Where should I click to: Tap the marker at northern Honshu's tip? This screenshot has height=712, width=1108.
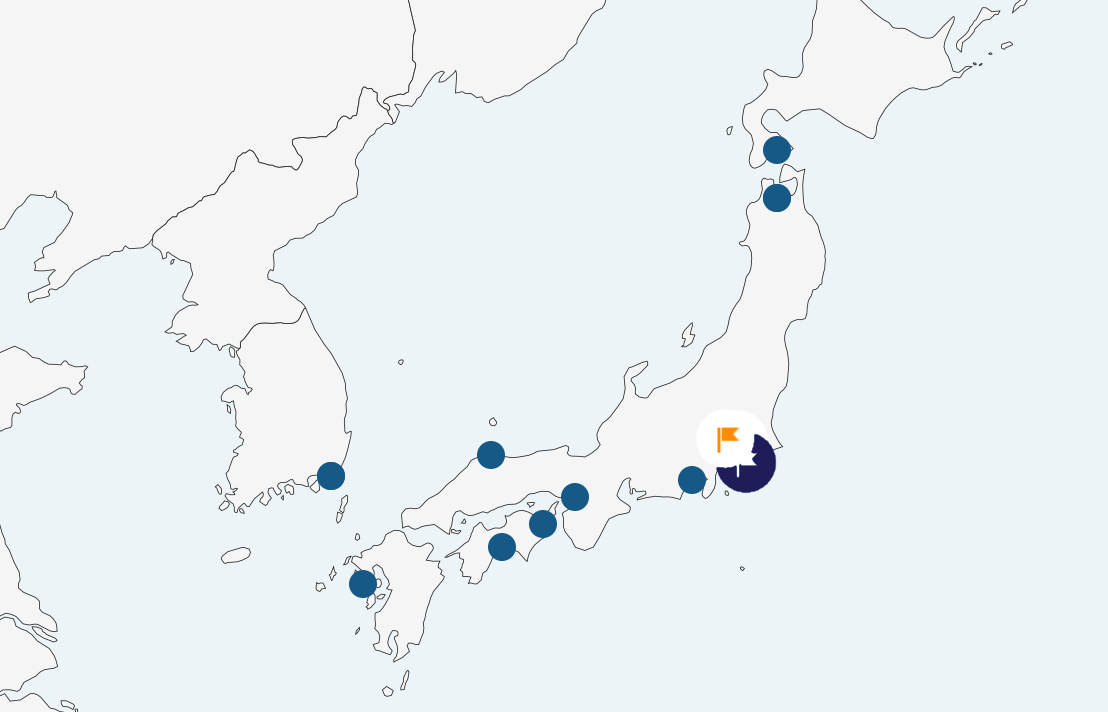click(x=777, y=198)
